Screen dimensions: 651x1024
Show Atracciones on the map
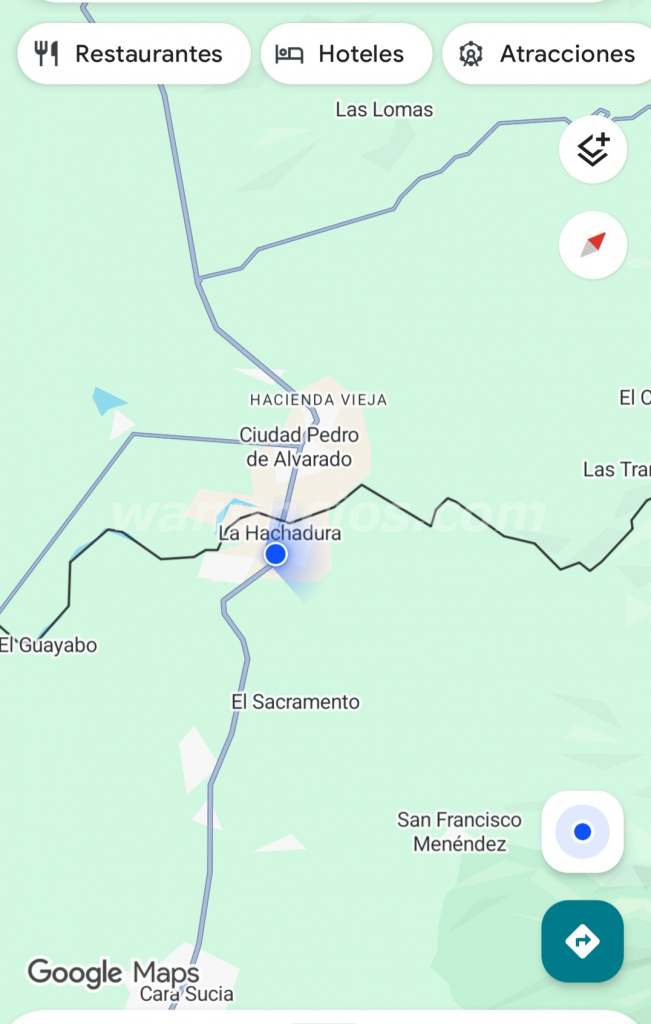(x=547, y=54)
